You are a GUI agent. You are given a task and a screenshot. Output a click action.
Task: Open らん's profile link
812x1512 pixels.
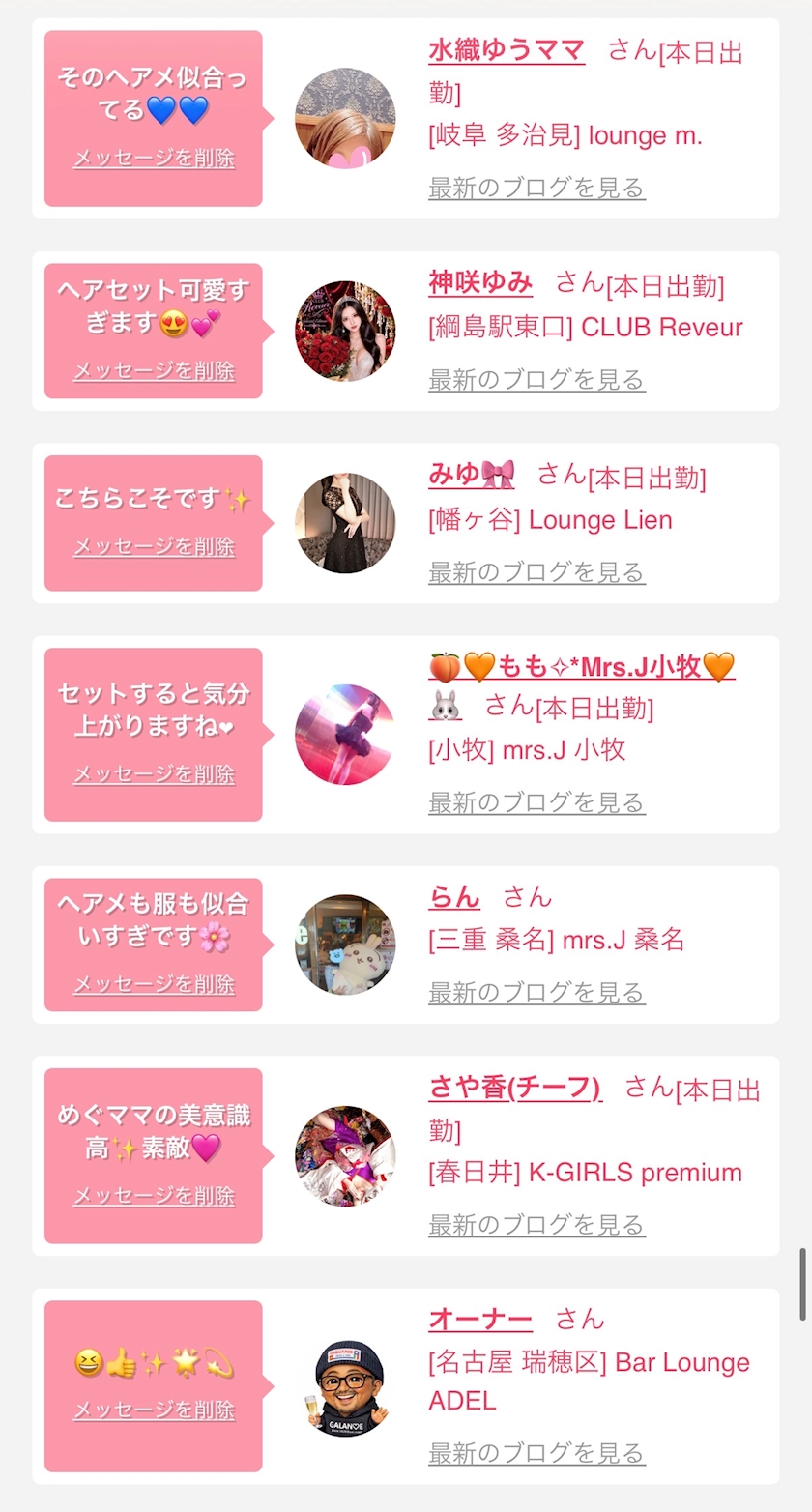454,897
